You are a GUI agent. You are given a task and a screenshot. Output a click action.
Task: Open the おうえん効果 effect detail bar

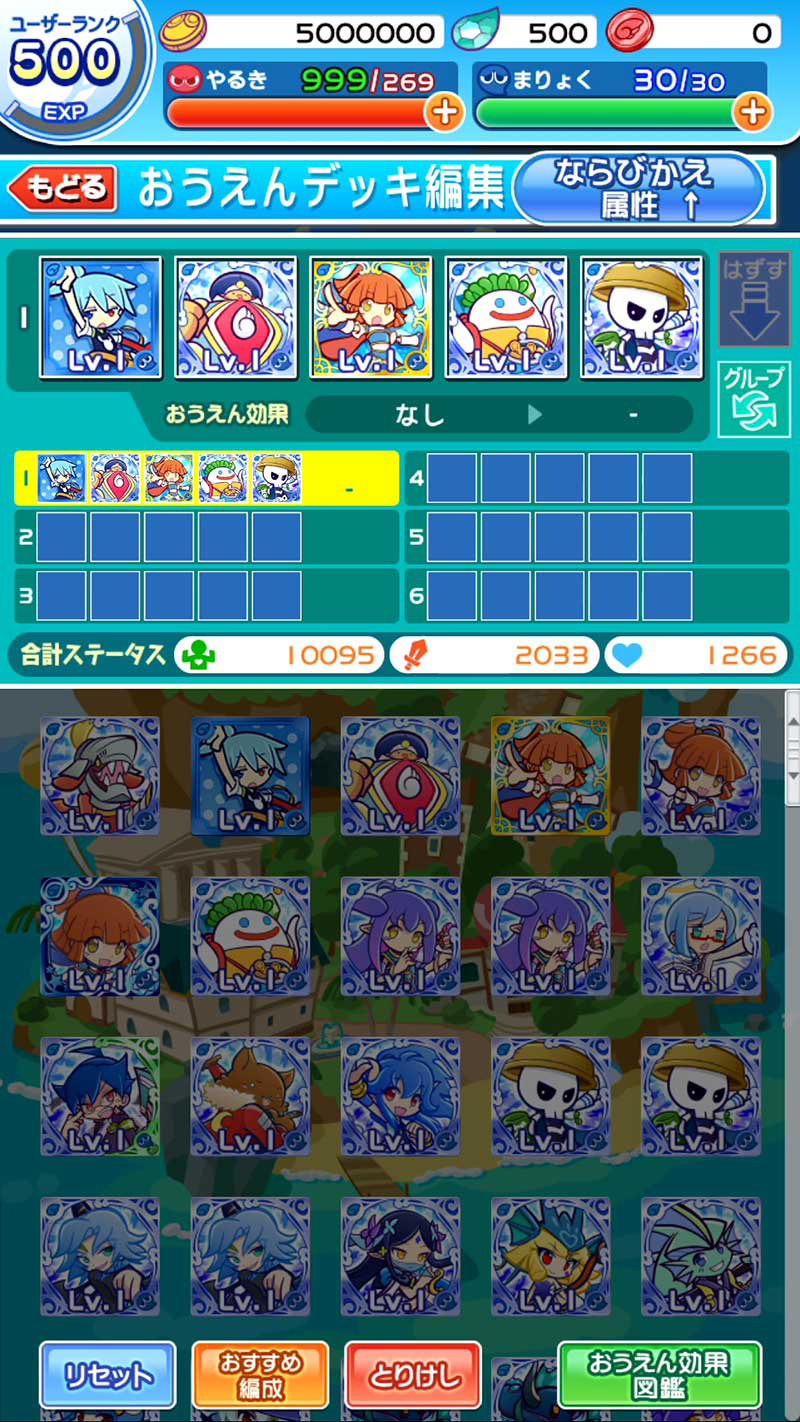click(x=498, y=414)
